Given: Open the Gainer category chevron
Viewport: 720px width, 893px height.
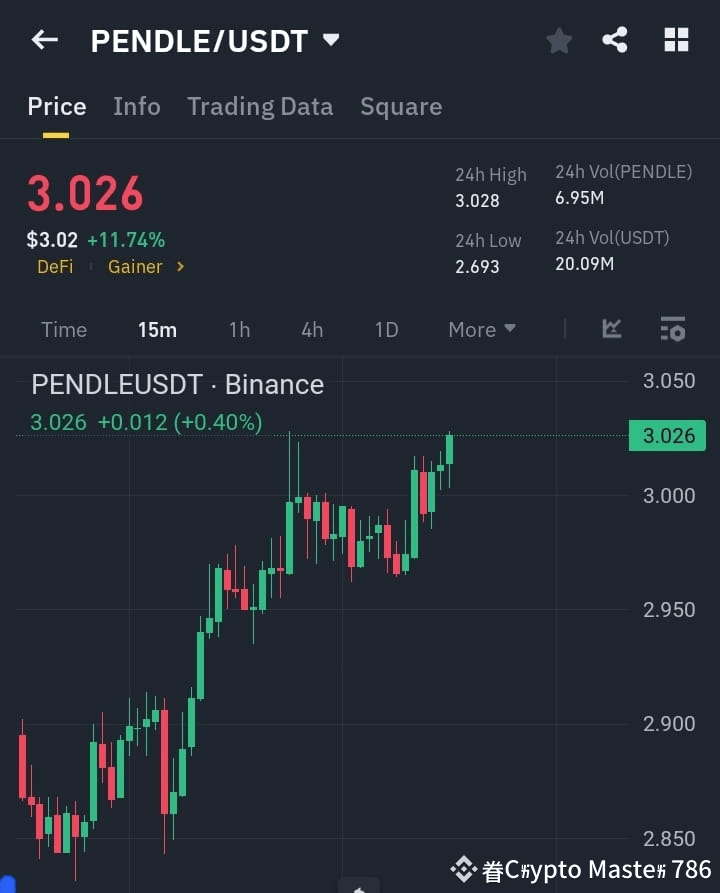Looking at the screenshot, I should click(180, 267).
